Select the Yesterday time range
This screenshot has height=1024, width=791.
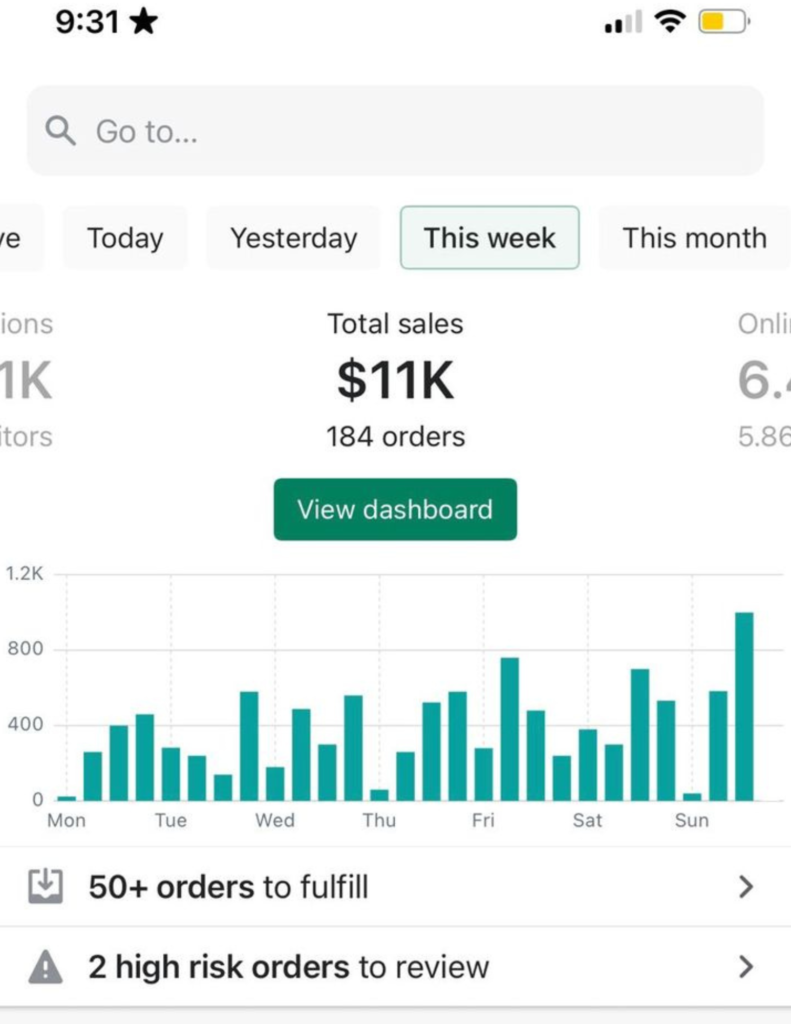coord(293,238)
